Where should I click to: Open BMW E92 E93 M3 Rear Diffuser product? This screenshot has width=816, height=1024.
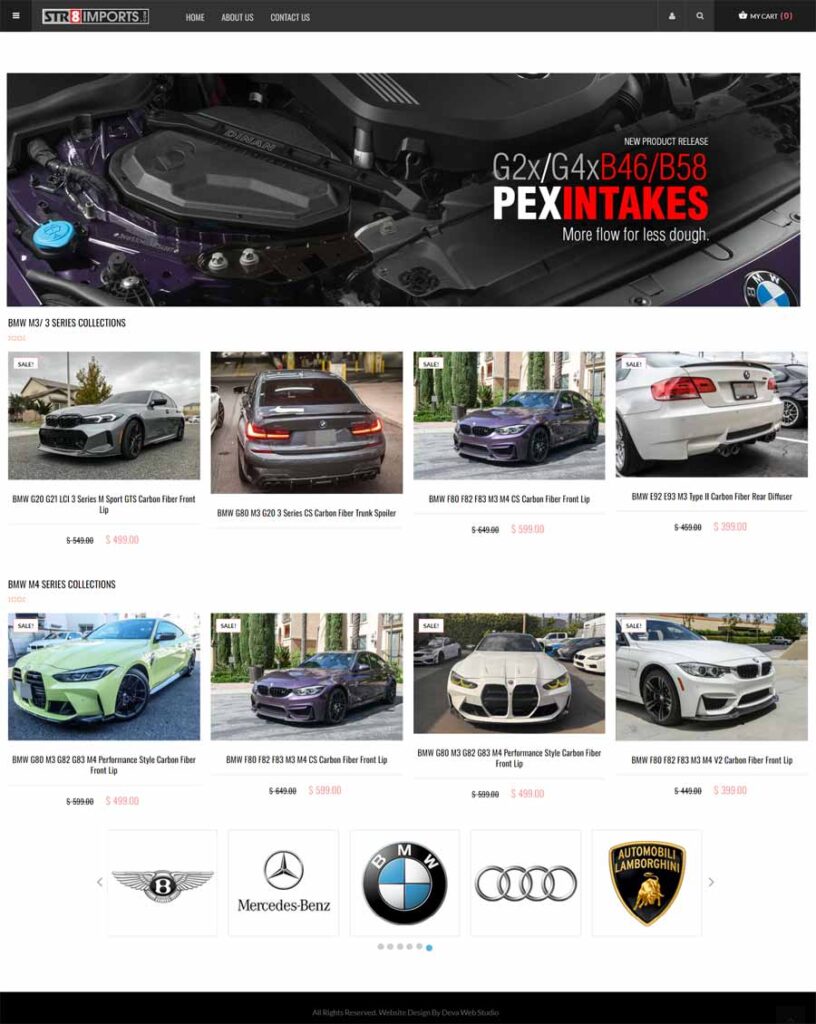coord(711,496)
